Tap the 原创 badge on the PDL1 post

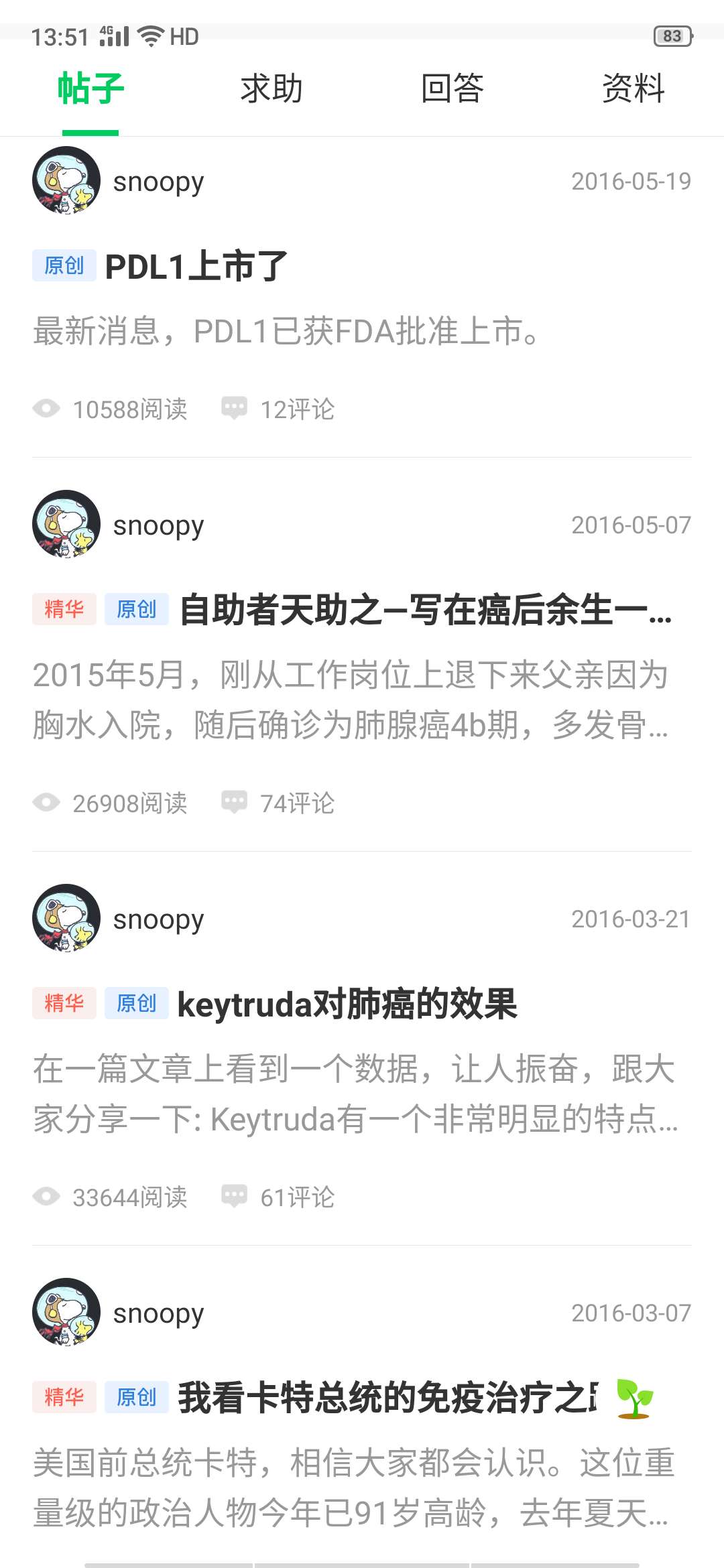click(x=64, y=265)
